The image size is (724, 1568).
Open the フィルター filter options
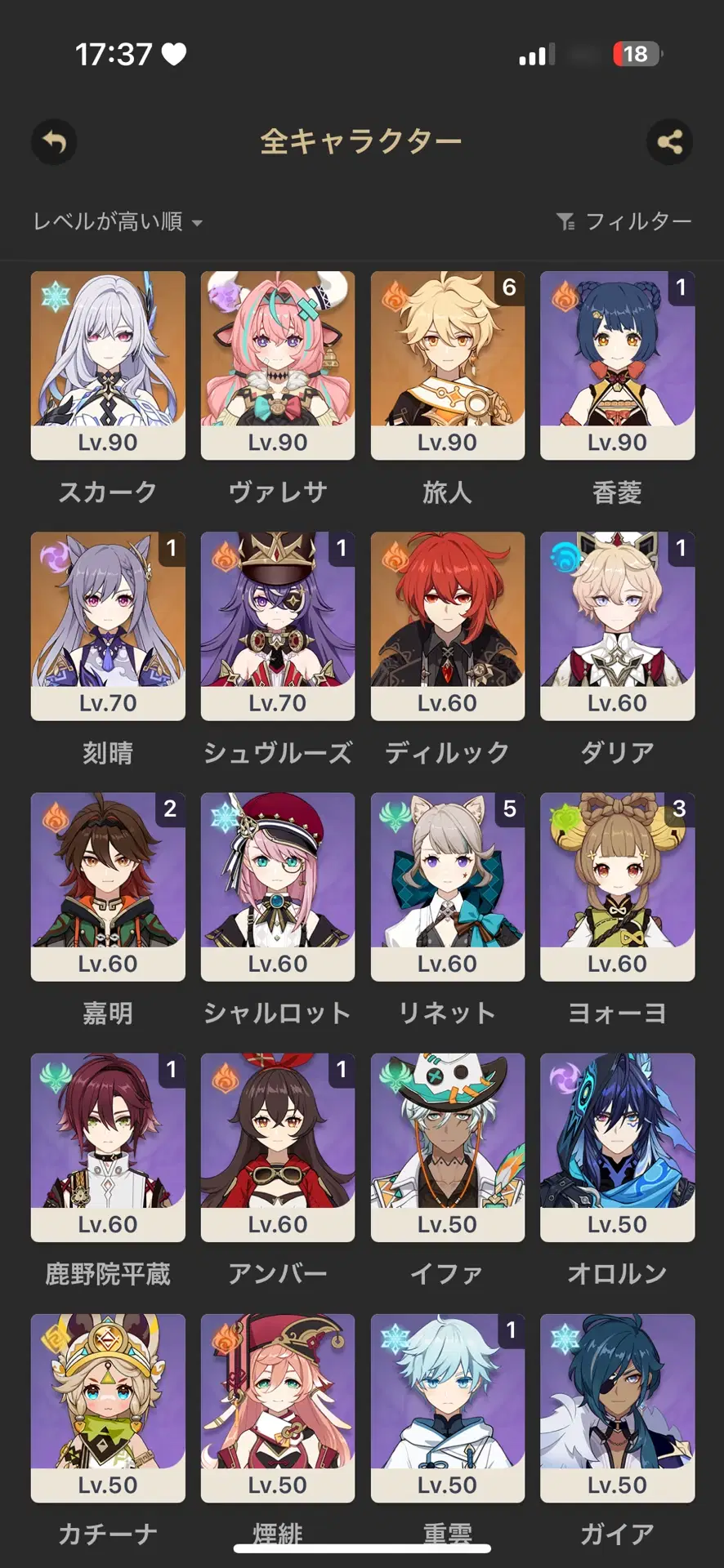(x=623, y=221)
